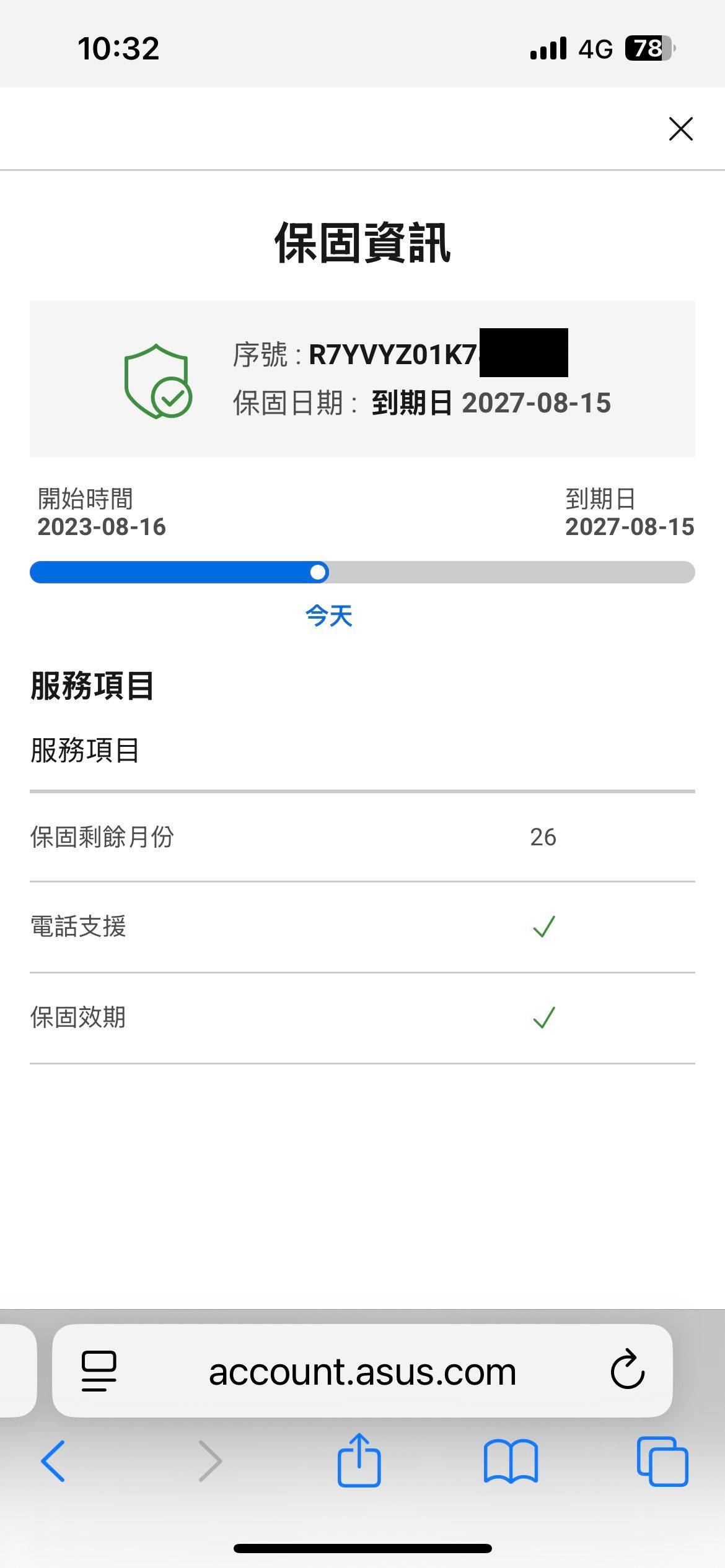Close the warranty information panel

pyautogui.click(x=680, y=129)
